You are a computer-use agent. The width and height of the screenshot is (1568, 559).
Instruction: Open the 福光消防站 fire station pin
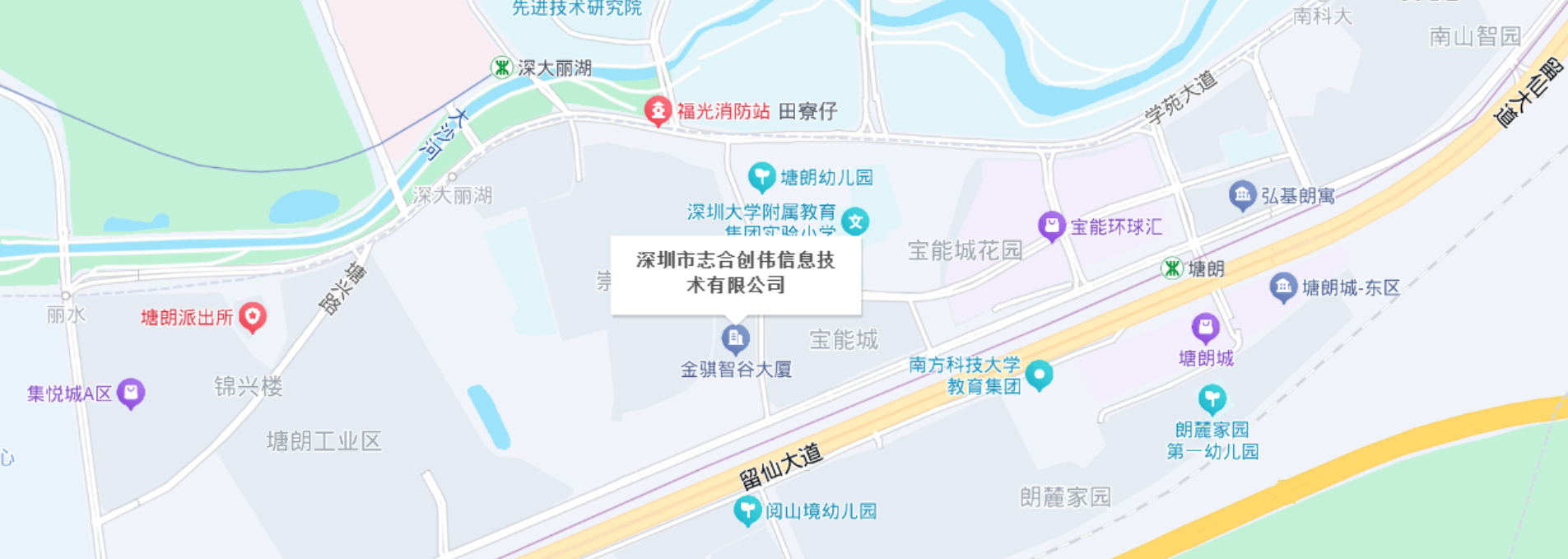[x=658, y=109]
